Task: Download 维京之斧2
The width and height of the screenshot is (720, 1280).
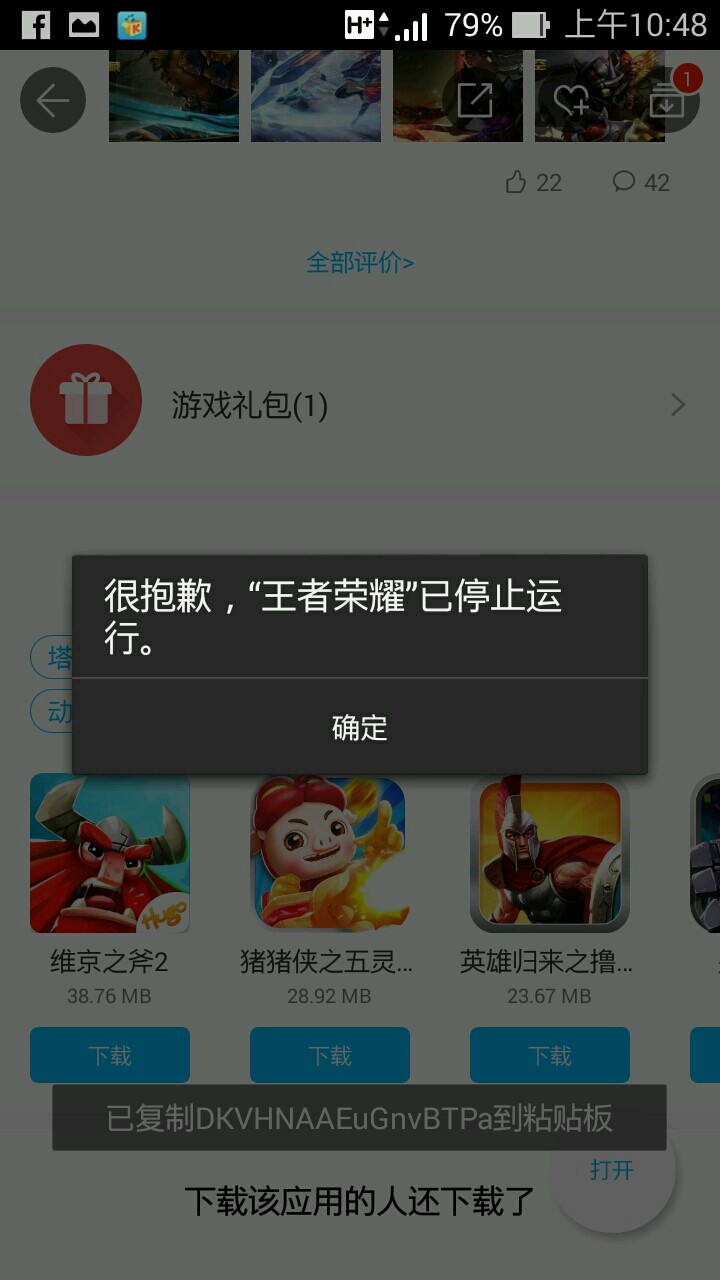Action: click(x=110, y=1055)
